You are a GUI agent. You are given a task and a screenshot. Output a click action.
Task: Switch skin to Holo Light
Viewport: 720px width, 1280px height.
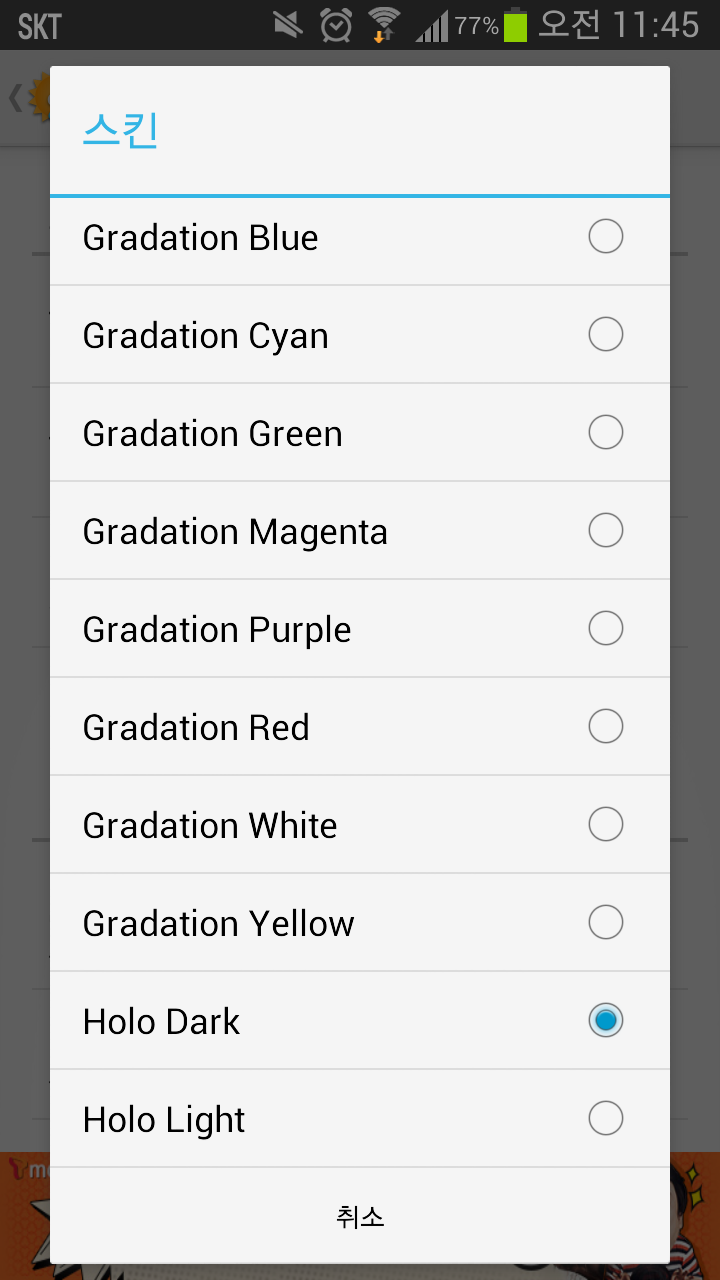click(x=360, y=1119)
